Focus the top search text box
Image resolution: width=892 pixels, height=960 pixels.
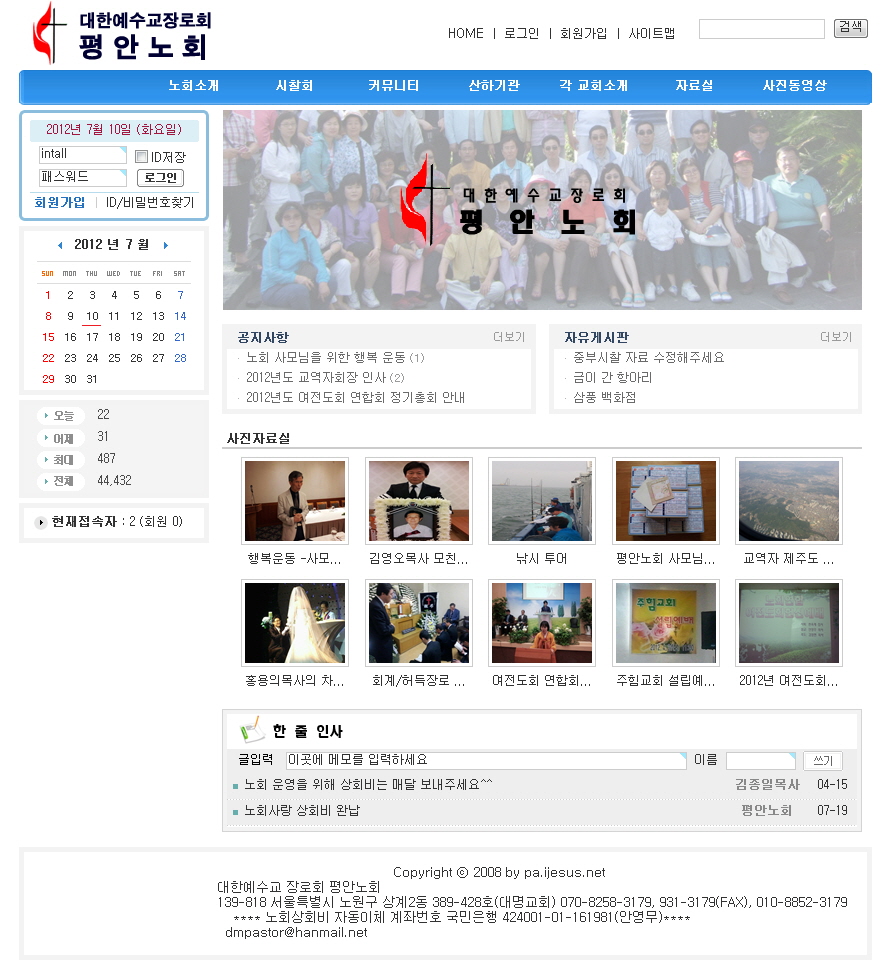click(761, 29)
